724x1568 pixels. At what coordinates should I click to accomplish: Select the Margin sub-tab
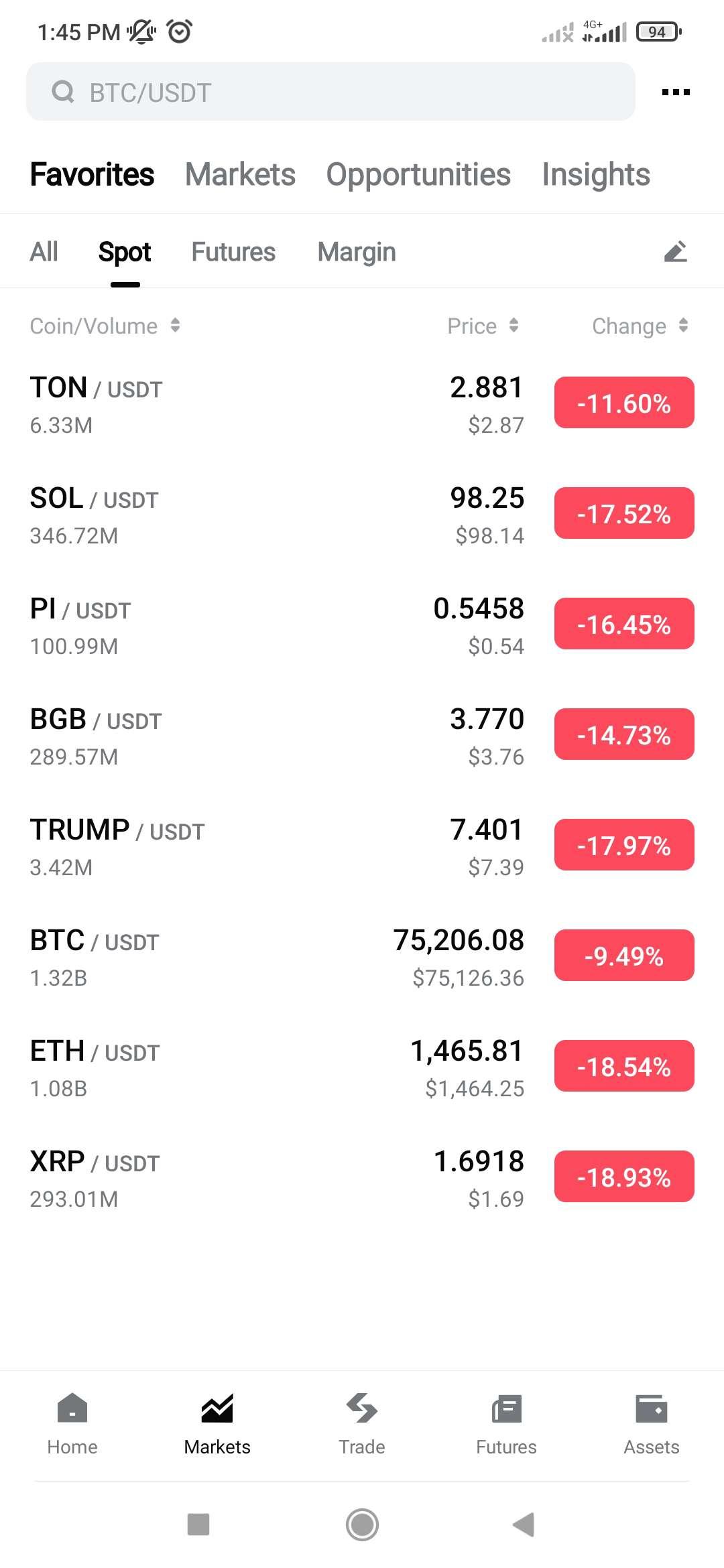[356, 253]
